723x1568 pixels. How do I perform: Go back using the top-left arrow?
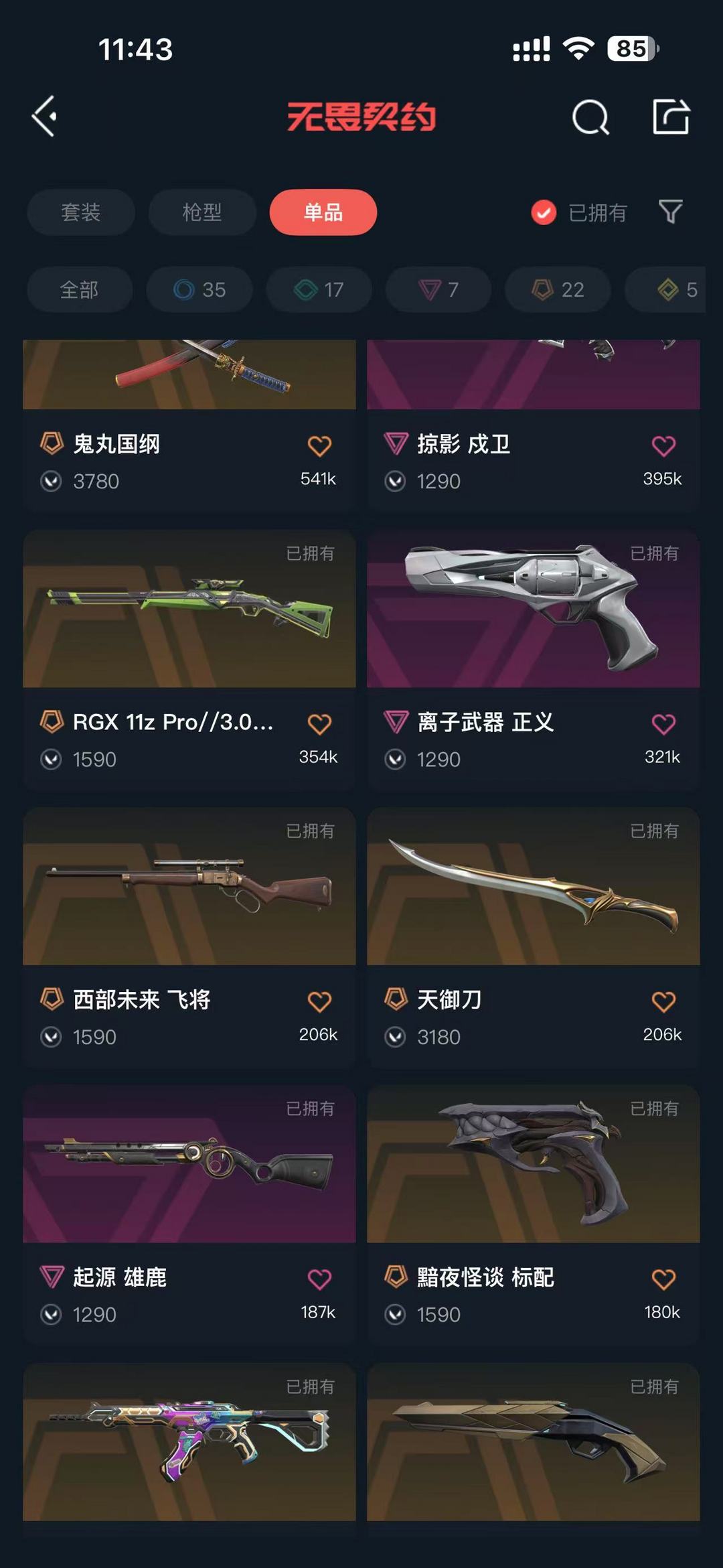point(44,117)
